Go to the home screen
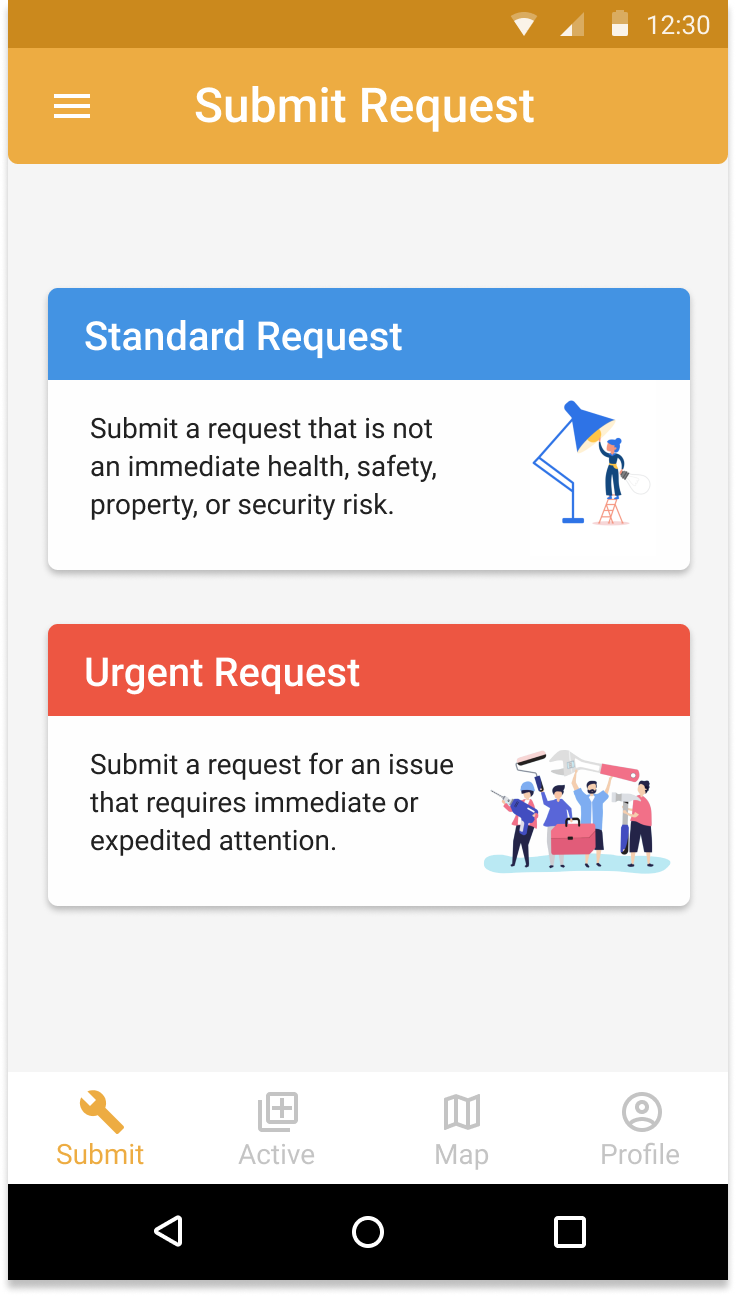The width and height of the screenshot is (736, 1296). point(368,1231)
